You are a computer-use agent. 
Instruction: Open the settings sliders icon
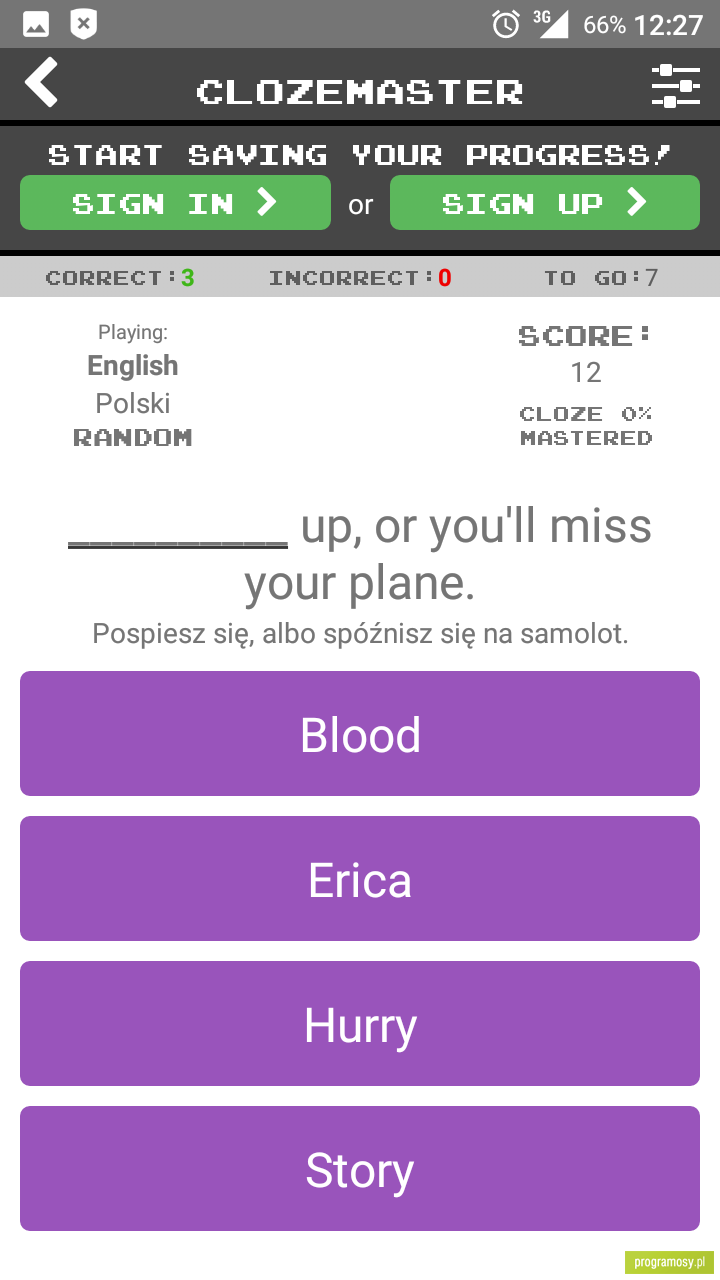coord(676,86)
